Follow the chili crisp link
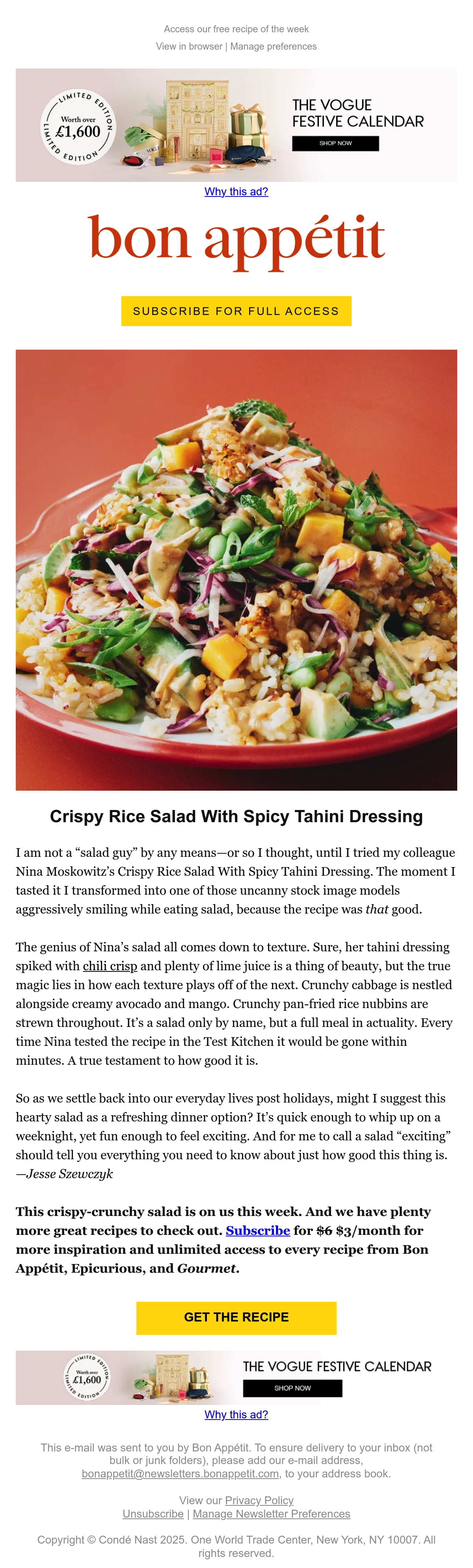 (110, 966)
